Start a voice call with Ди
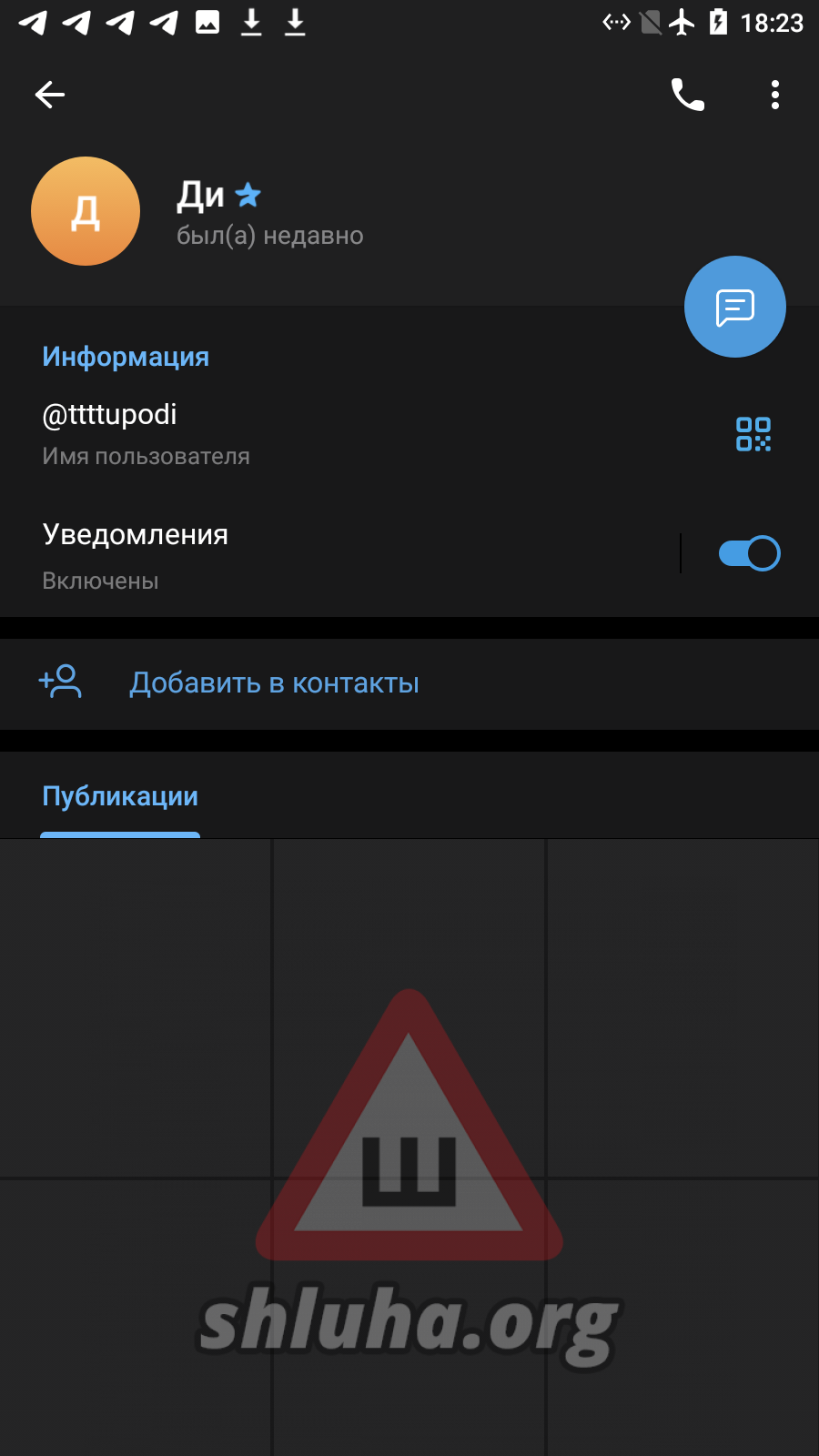819x1456 pixels. click(687, 95)
